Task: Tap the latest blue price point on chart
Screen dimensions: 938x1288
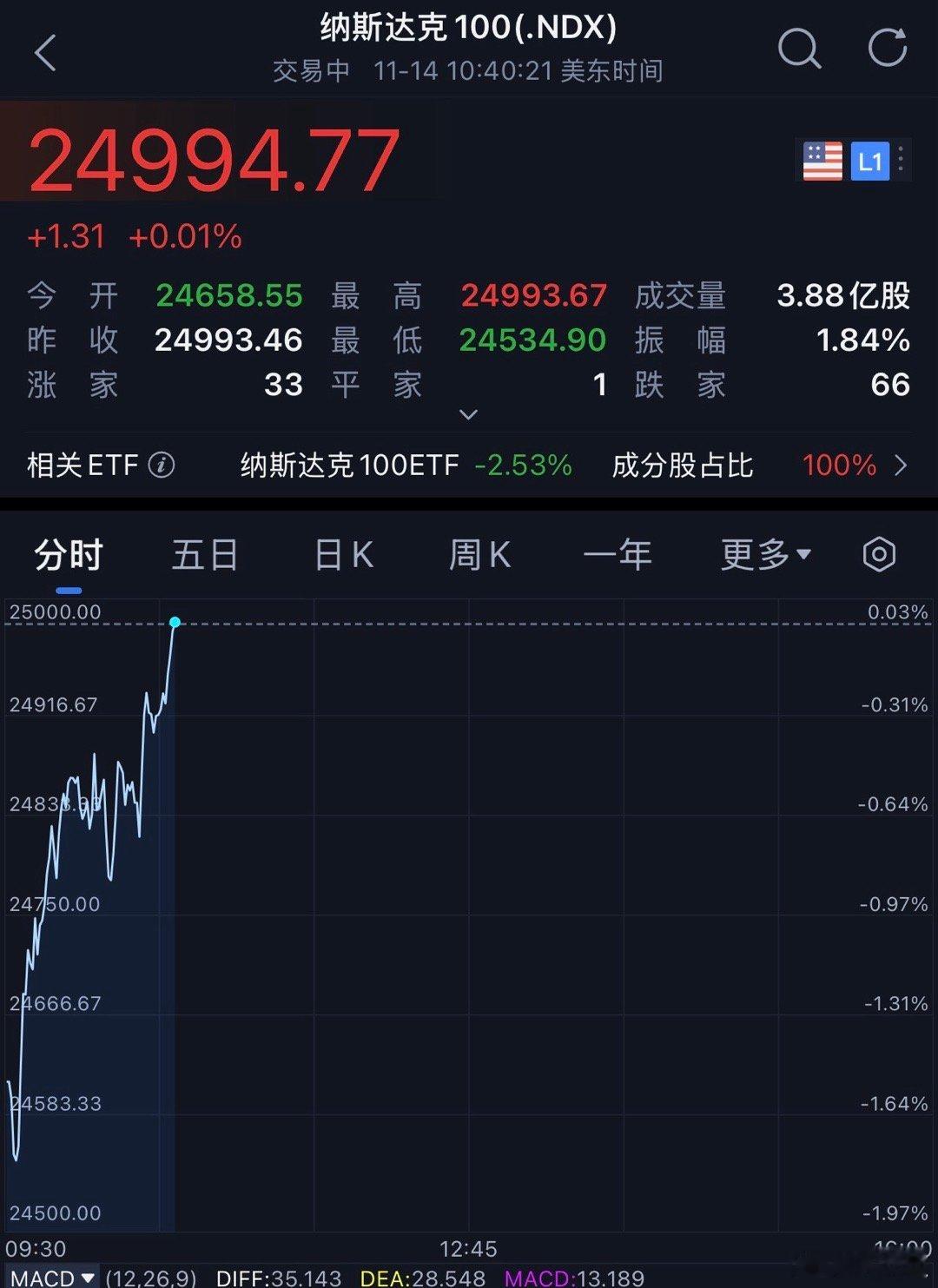Action: tap(175, 622)
